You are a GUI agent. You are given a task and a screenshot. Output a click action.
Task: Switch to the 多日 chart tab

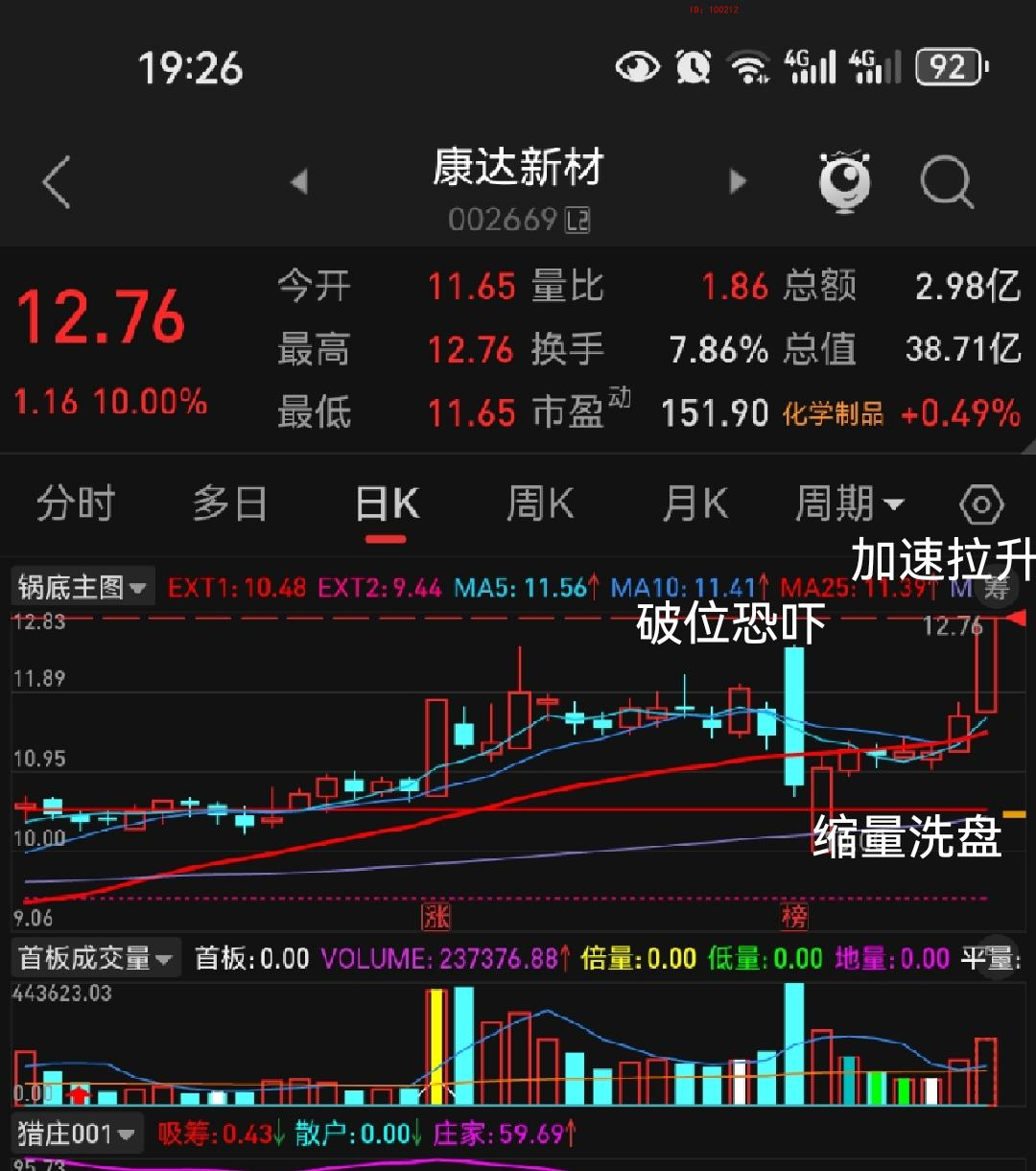[x=229, y=504]
